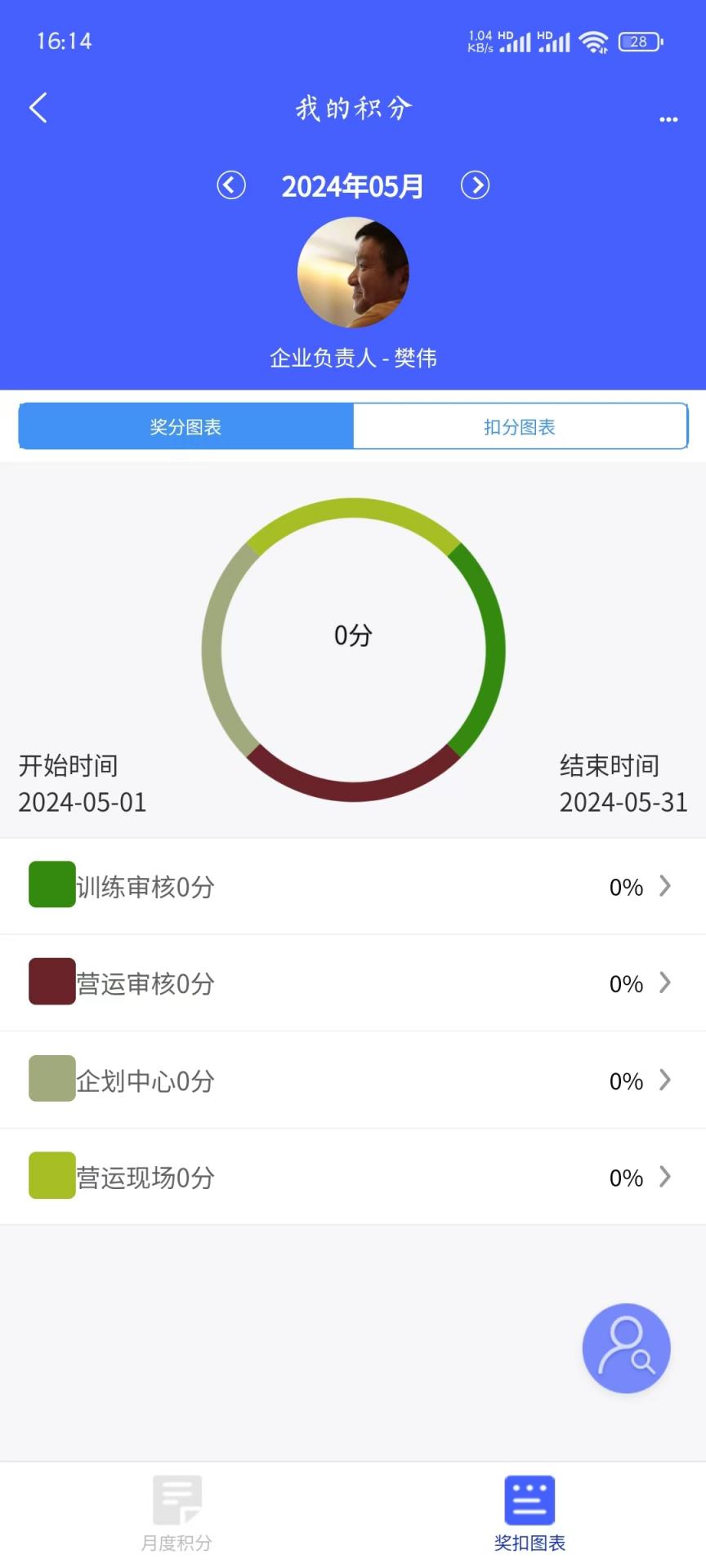Expand details for 营运审核0分
This screenshot has width=706, height=1568.
[x=664, y=983]
